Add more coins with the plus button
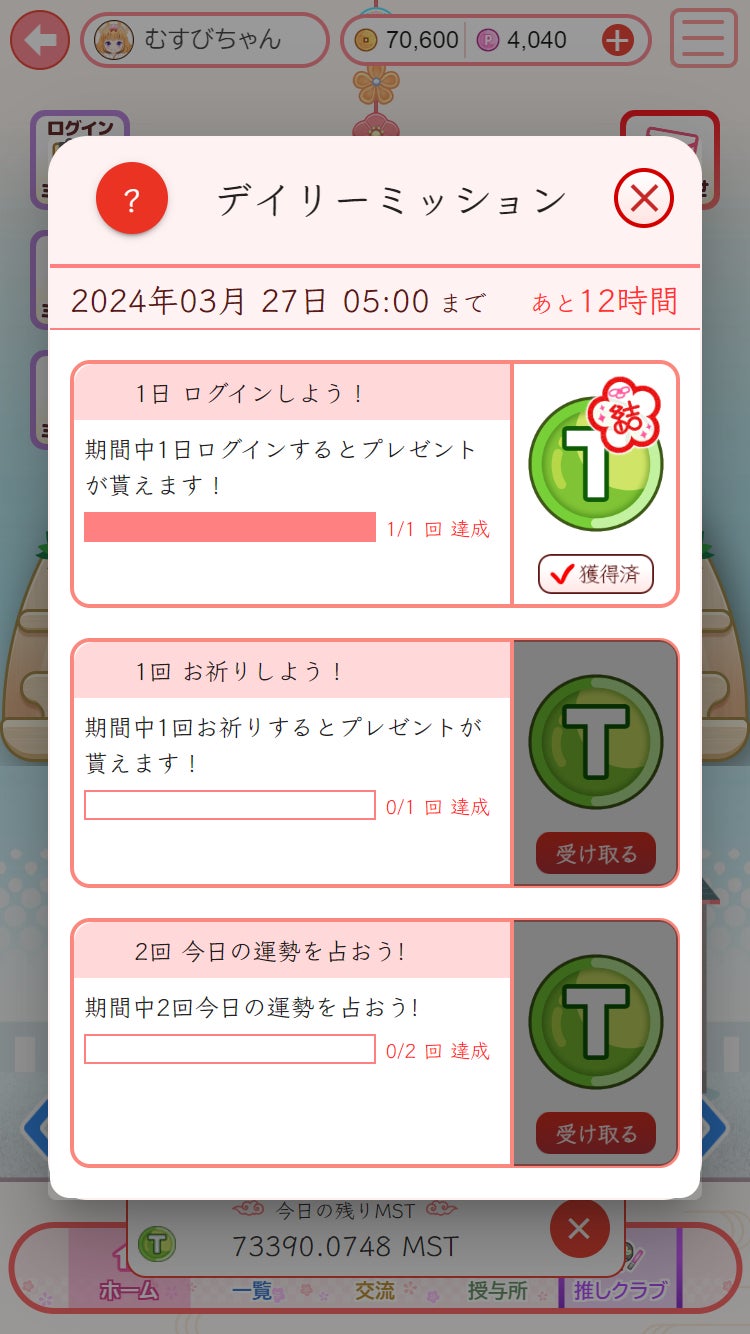The height and width of the screenshot is (1334, 750). 617,40
